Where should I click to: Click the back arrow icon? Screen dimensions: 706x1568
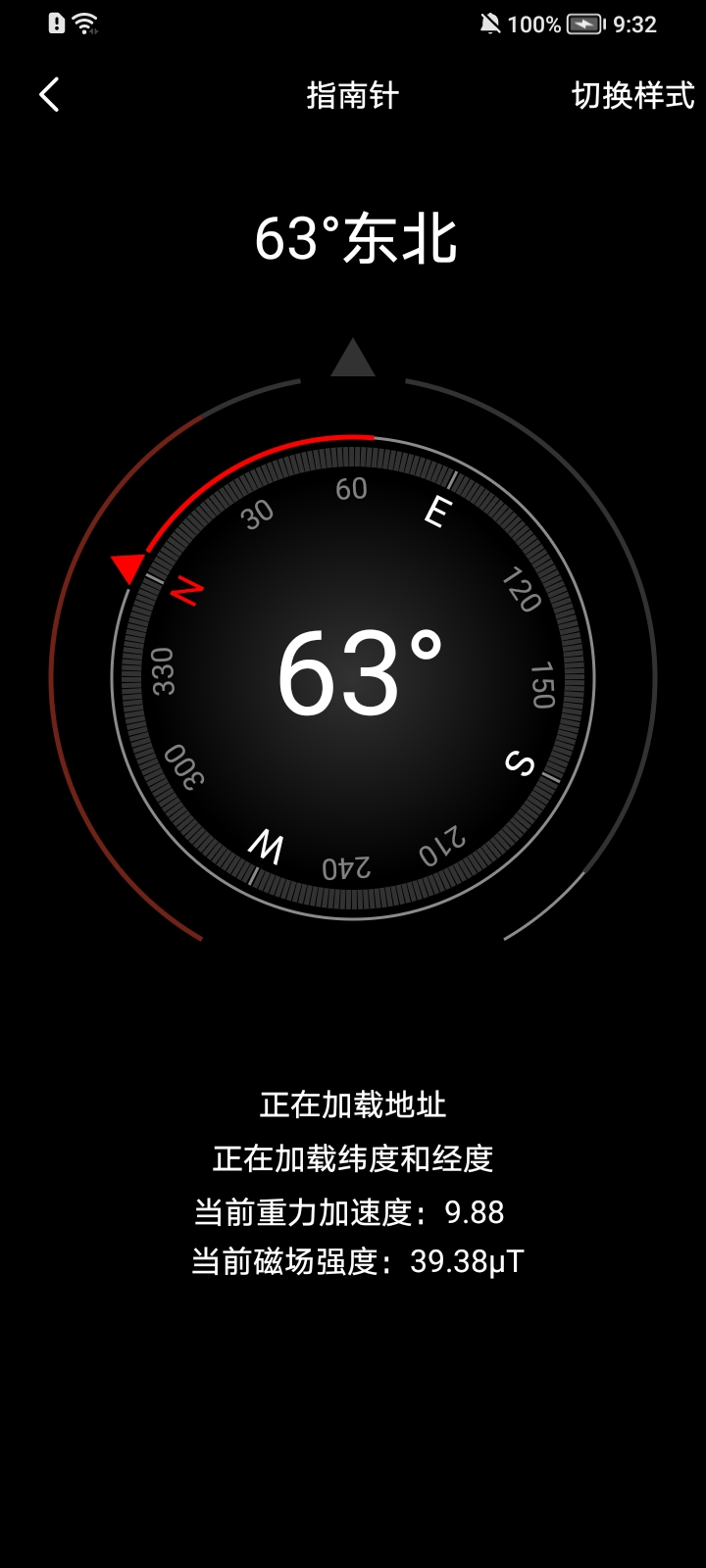click(x=48, y=95)
